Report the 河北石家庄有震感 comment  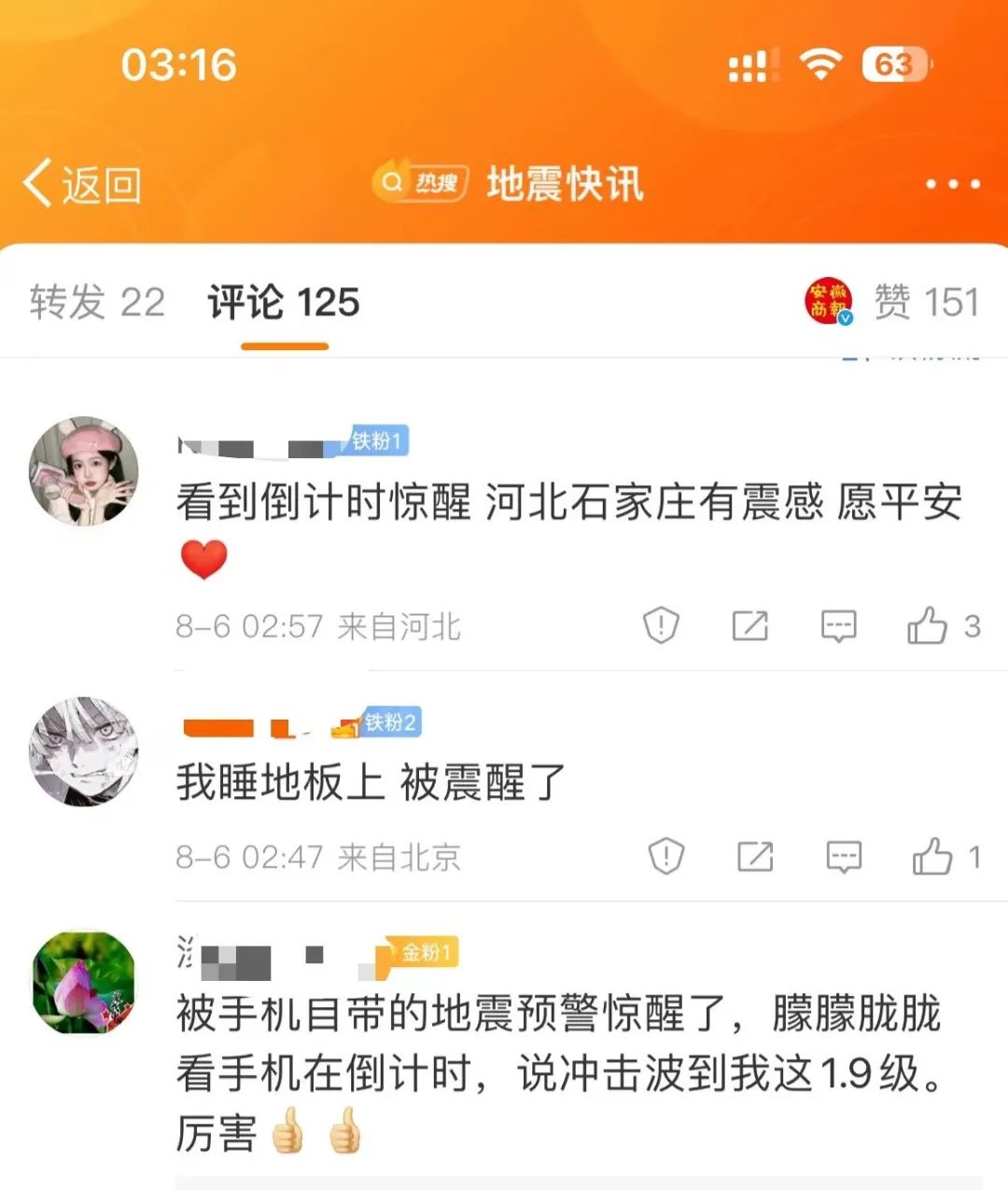[x=661, y=624]
